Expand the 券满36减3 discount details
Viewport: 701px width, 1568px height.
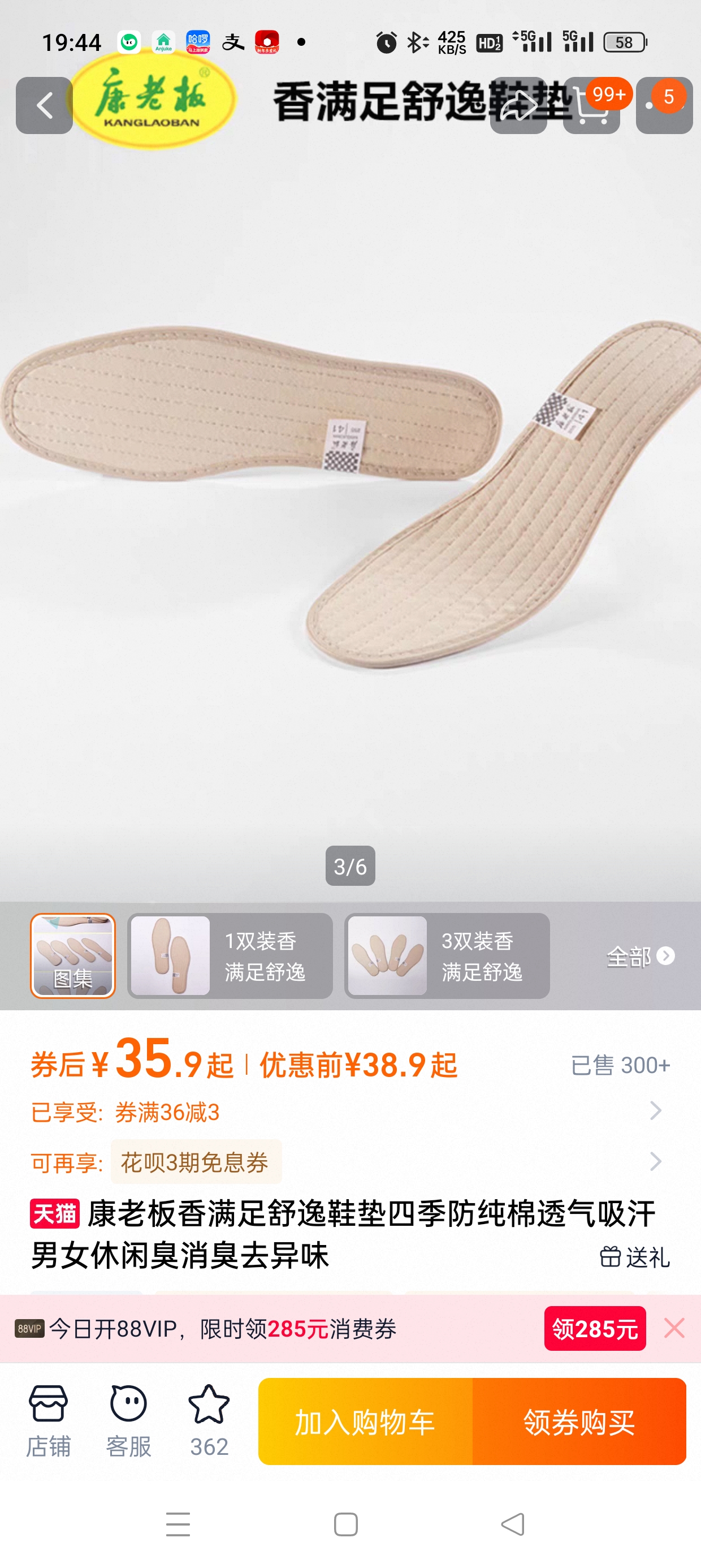[x=655, y=1111]
